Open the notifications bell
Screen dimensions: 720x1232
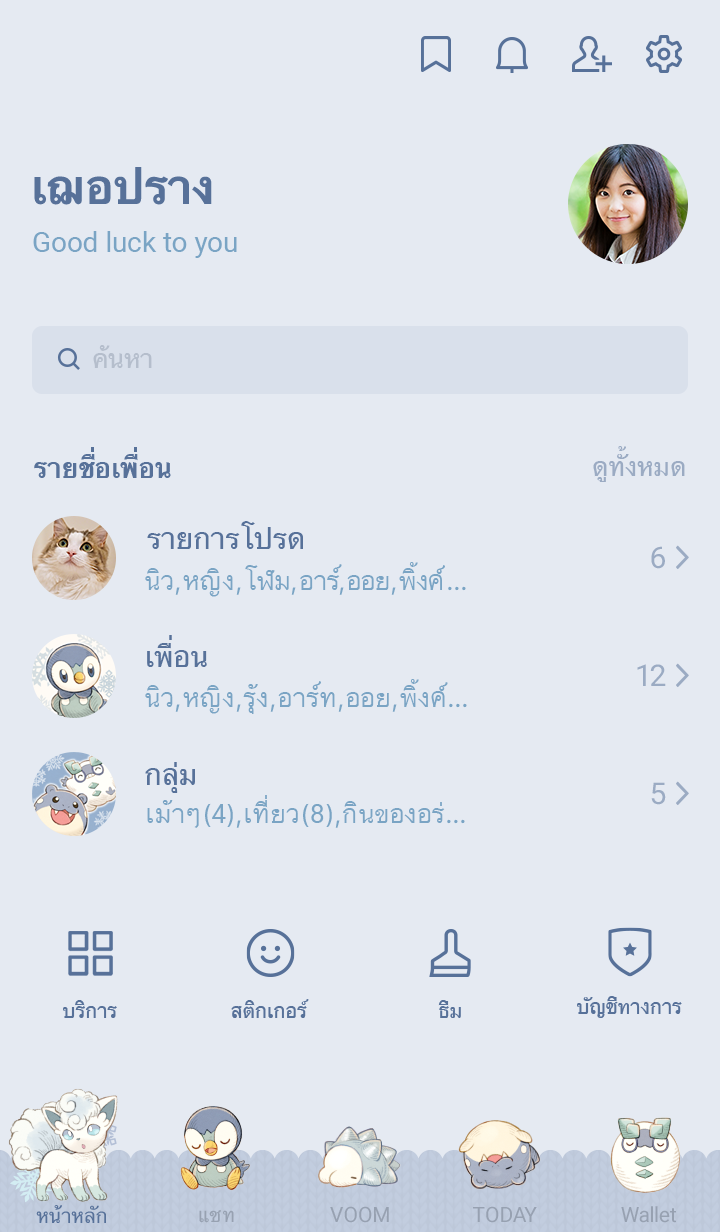512,55
